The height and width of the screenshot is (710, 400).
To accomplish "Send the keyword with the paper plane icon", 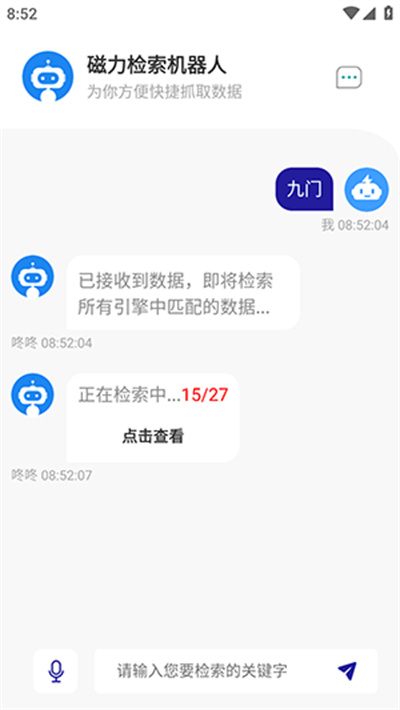I will click(x=347, y=671).
